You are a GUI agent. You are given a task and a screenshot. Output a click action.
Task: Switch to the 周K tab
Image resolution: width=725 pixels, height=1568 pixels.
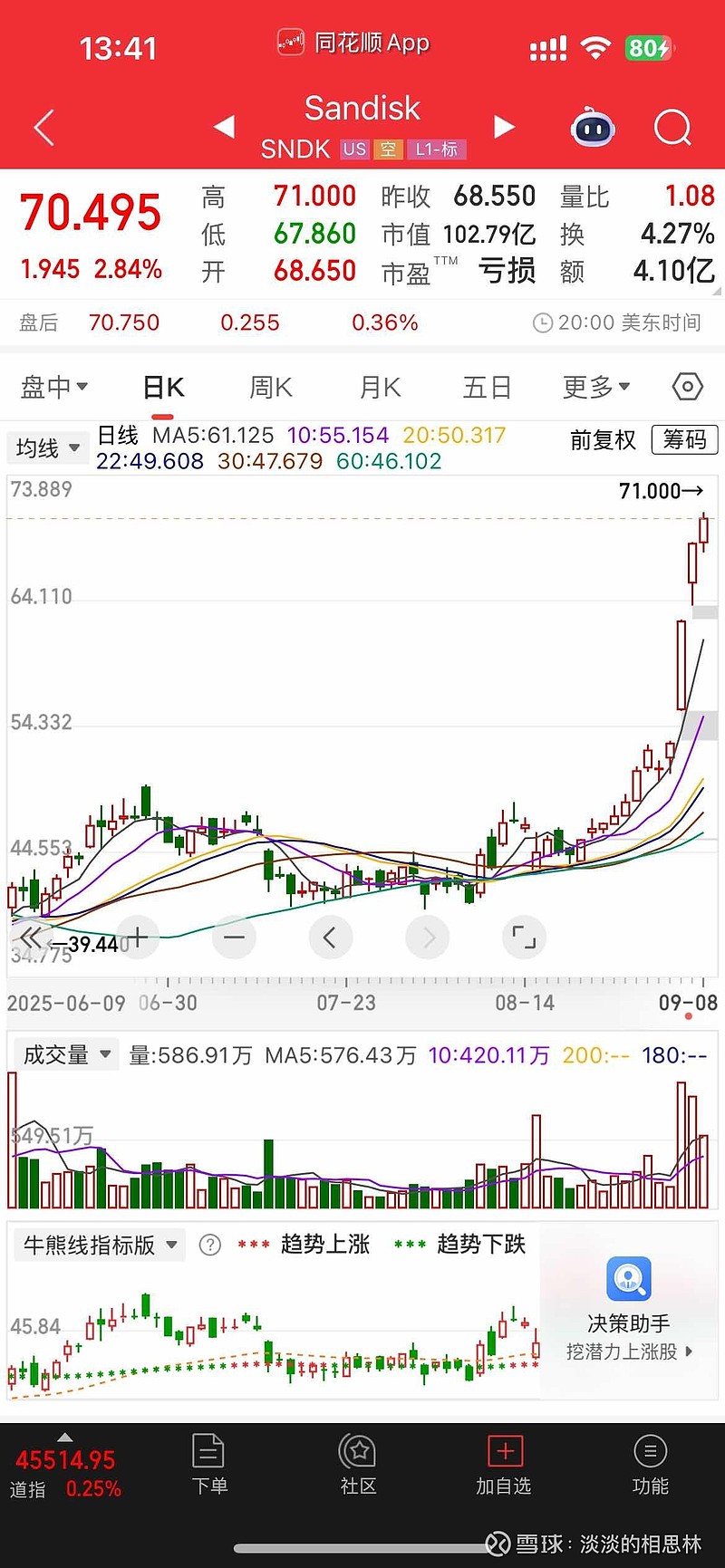[271, 388]
